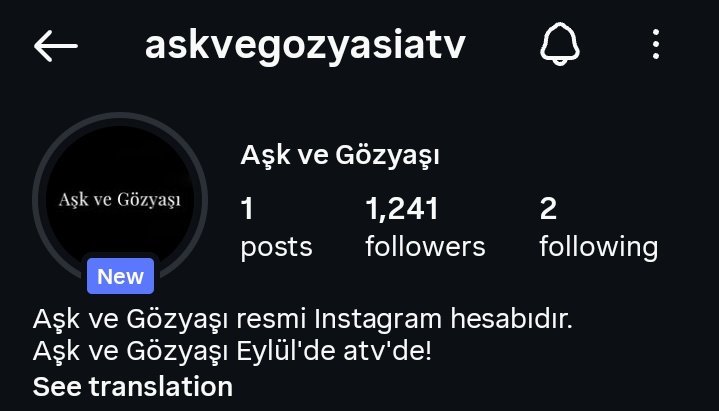The image size is (719, 411).
Task: View the 2 following list
Action: (x=598, y=227)
